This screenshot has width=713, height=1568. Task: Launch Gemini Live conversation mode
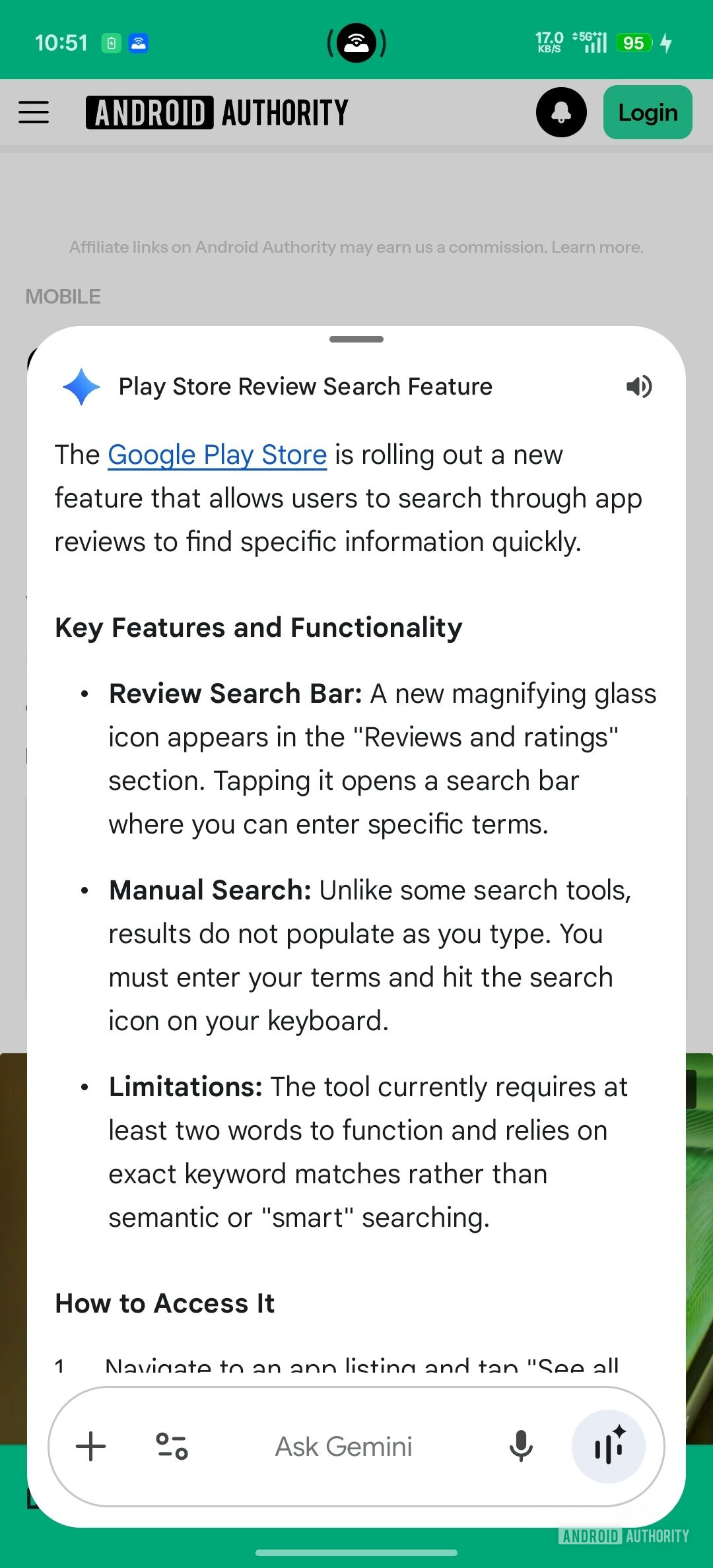click(x=608, y=1446)
